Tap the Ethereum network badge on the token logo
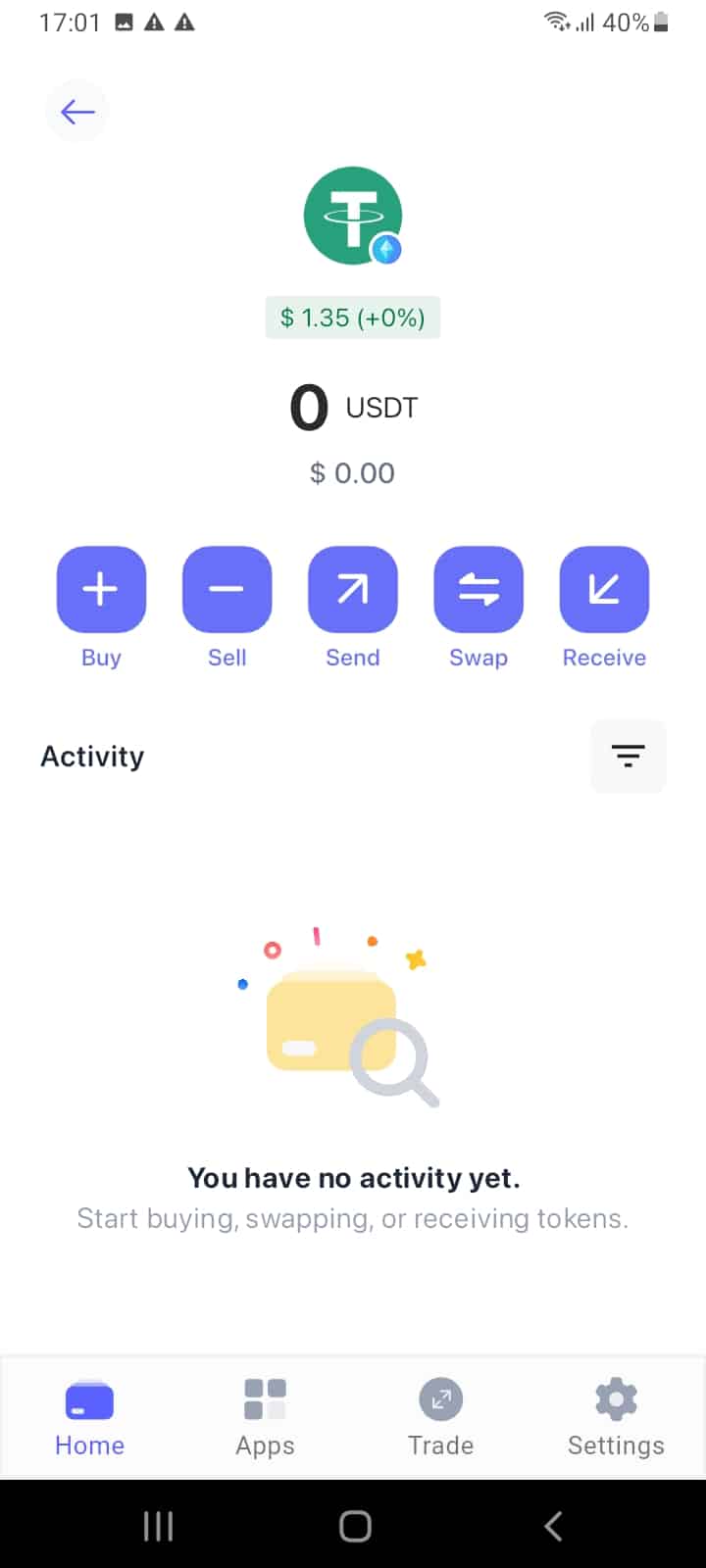 pos(386,248)
